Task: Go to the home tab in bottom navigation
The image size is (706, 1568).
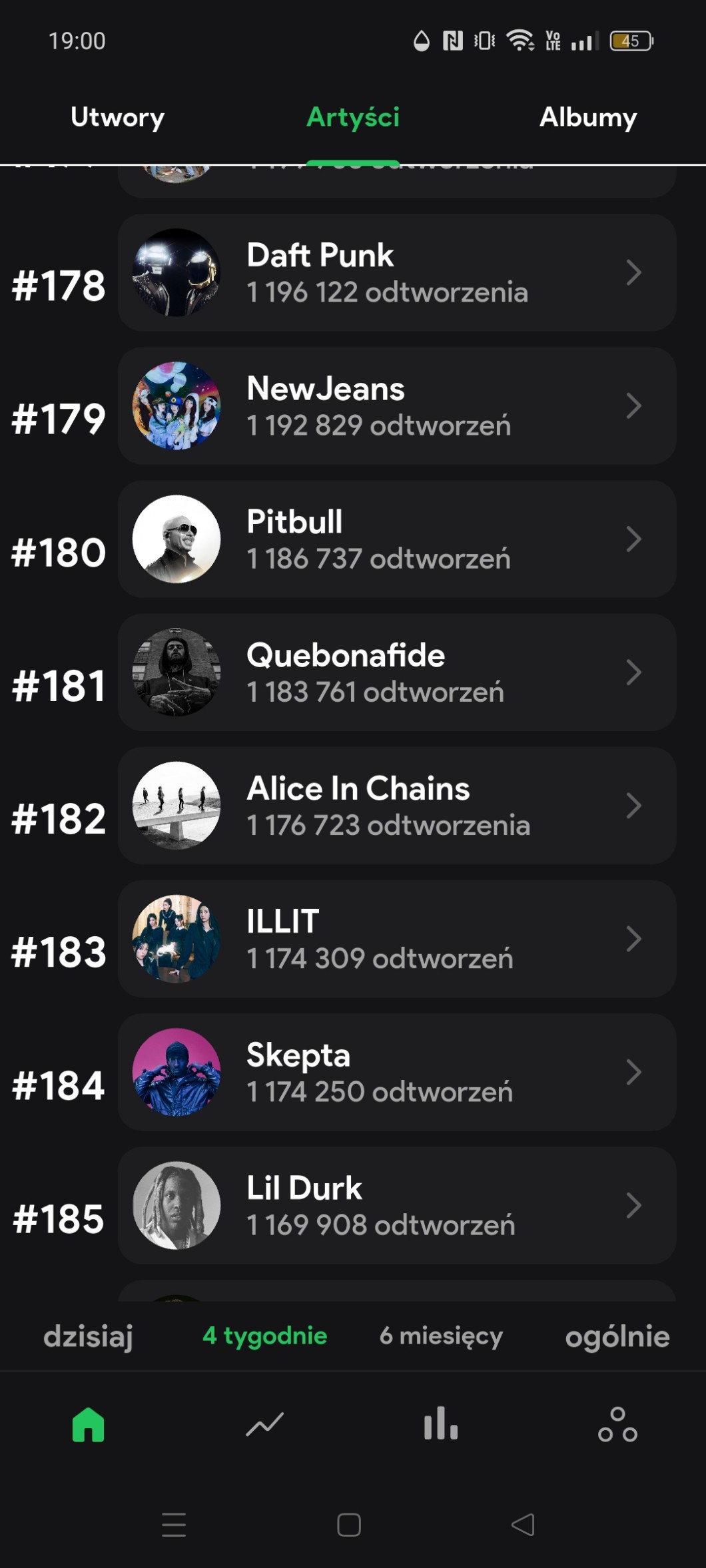Action: [x=89, y=1425]
